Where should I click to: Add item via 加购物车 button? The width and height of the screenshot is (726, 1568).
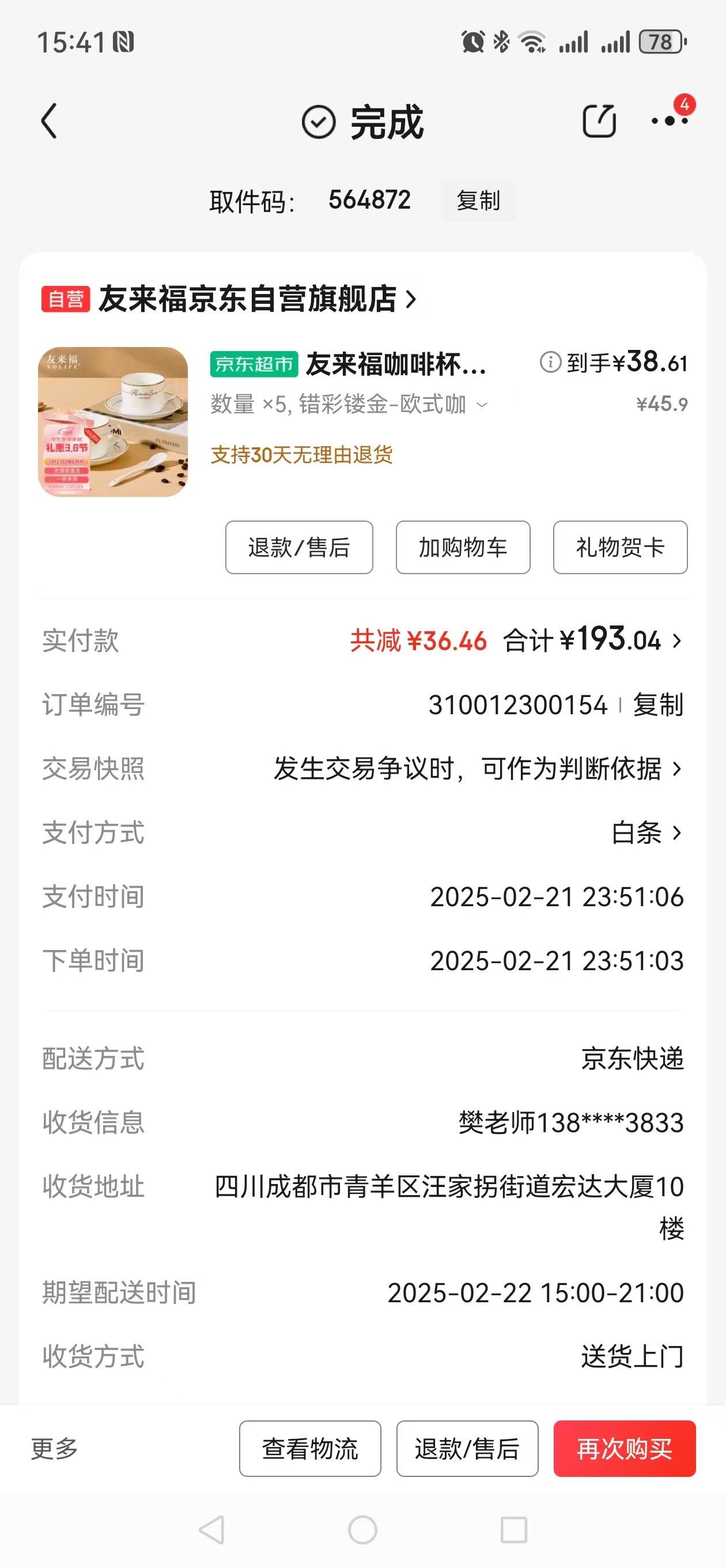tap(463, 547)
